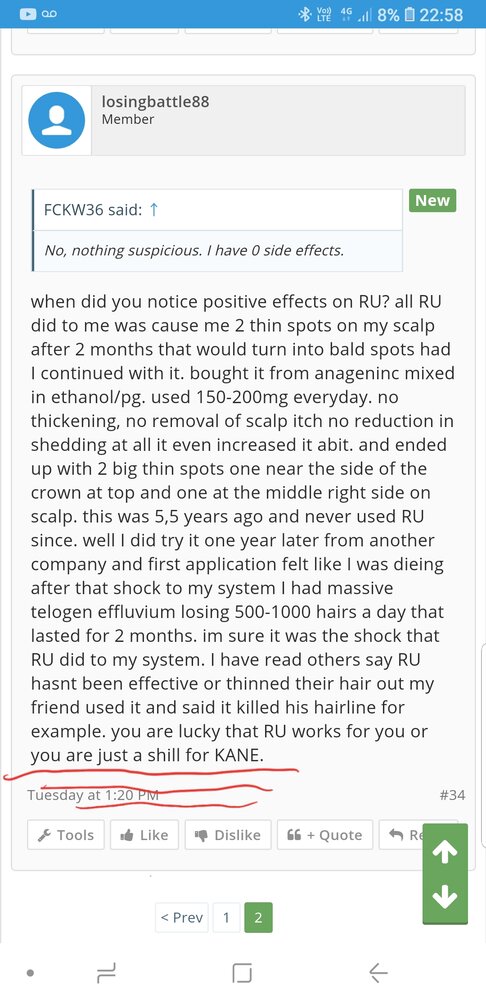Open the losingbattle88 username link
The image size is (486, 1000).
pyautogui.click(x=155, y=101)
